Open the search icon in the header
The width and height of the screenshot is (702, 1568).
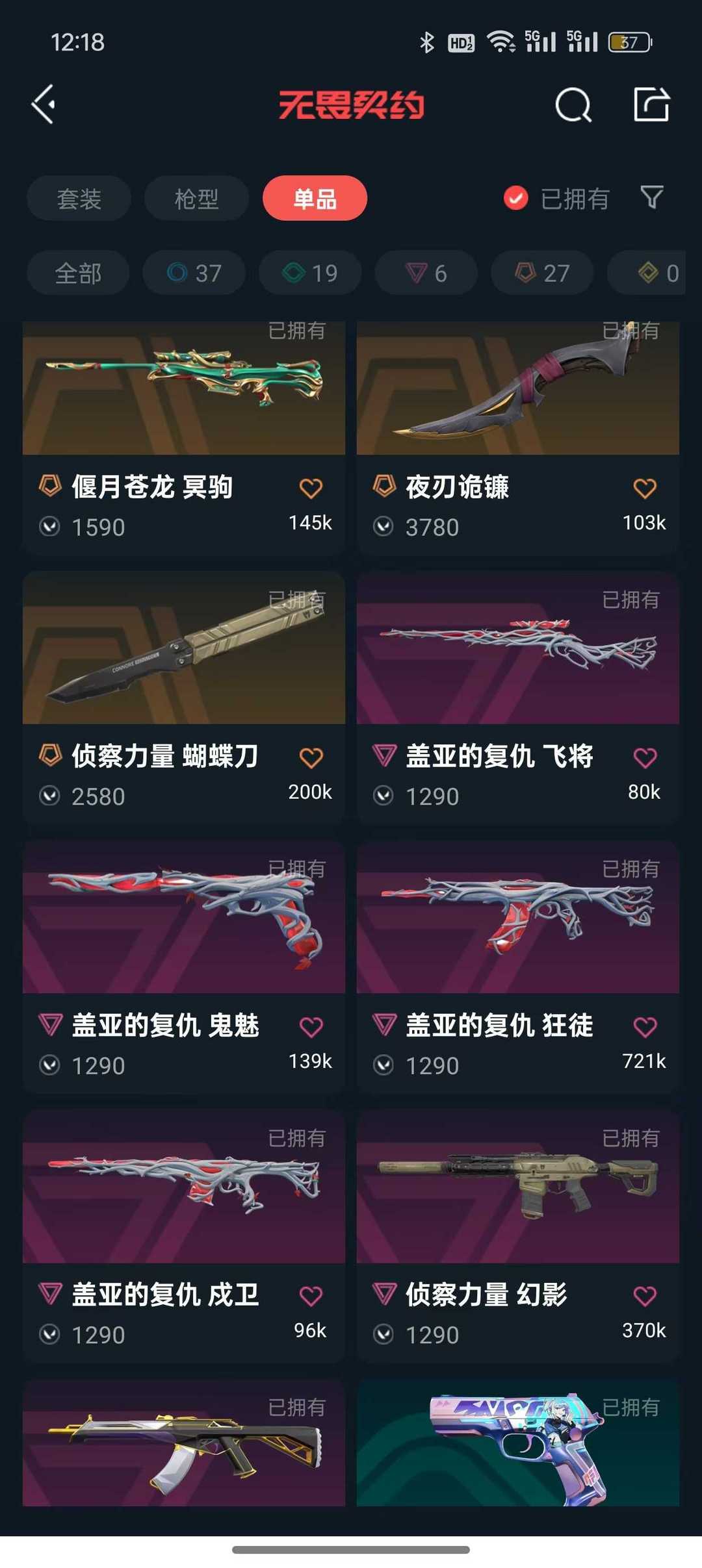click(573, 105)
